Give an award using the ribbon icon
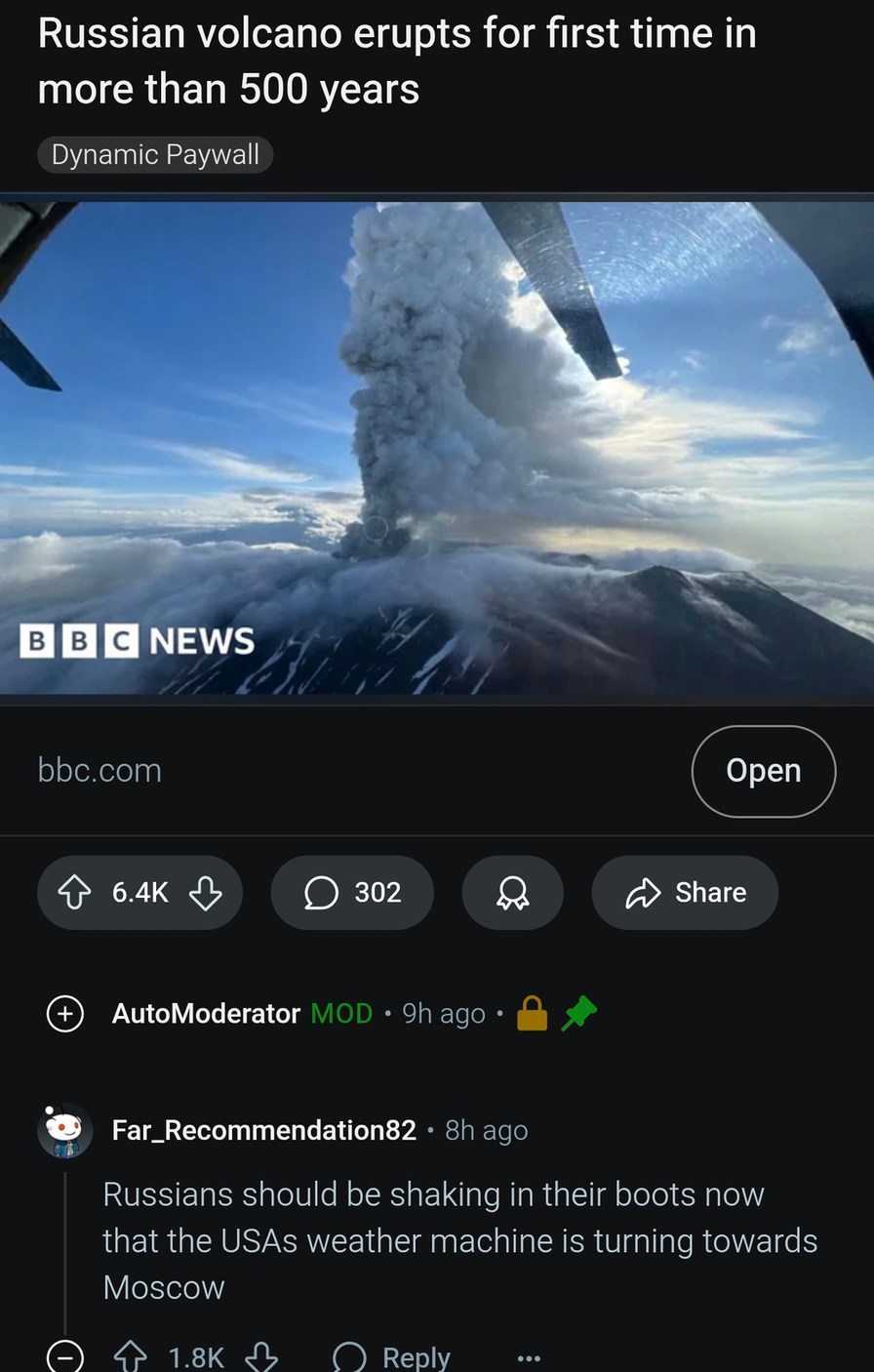Screen dimensions: 874x1372 pos(512,892)
